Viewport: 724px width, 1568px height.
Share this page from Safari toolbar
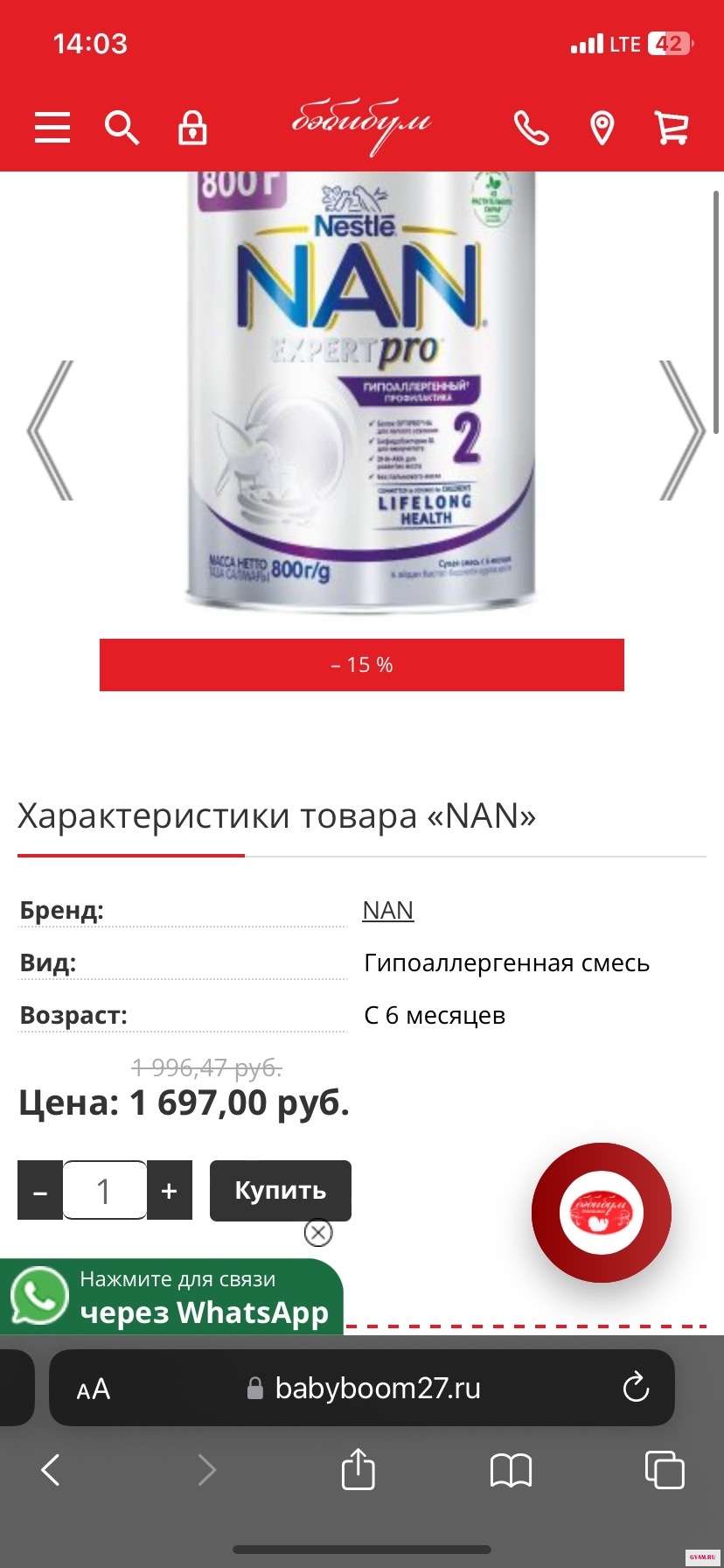coord(358,1470)
